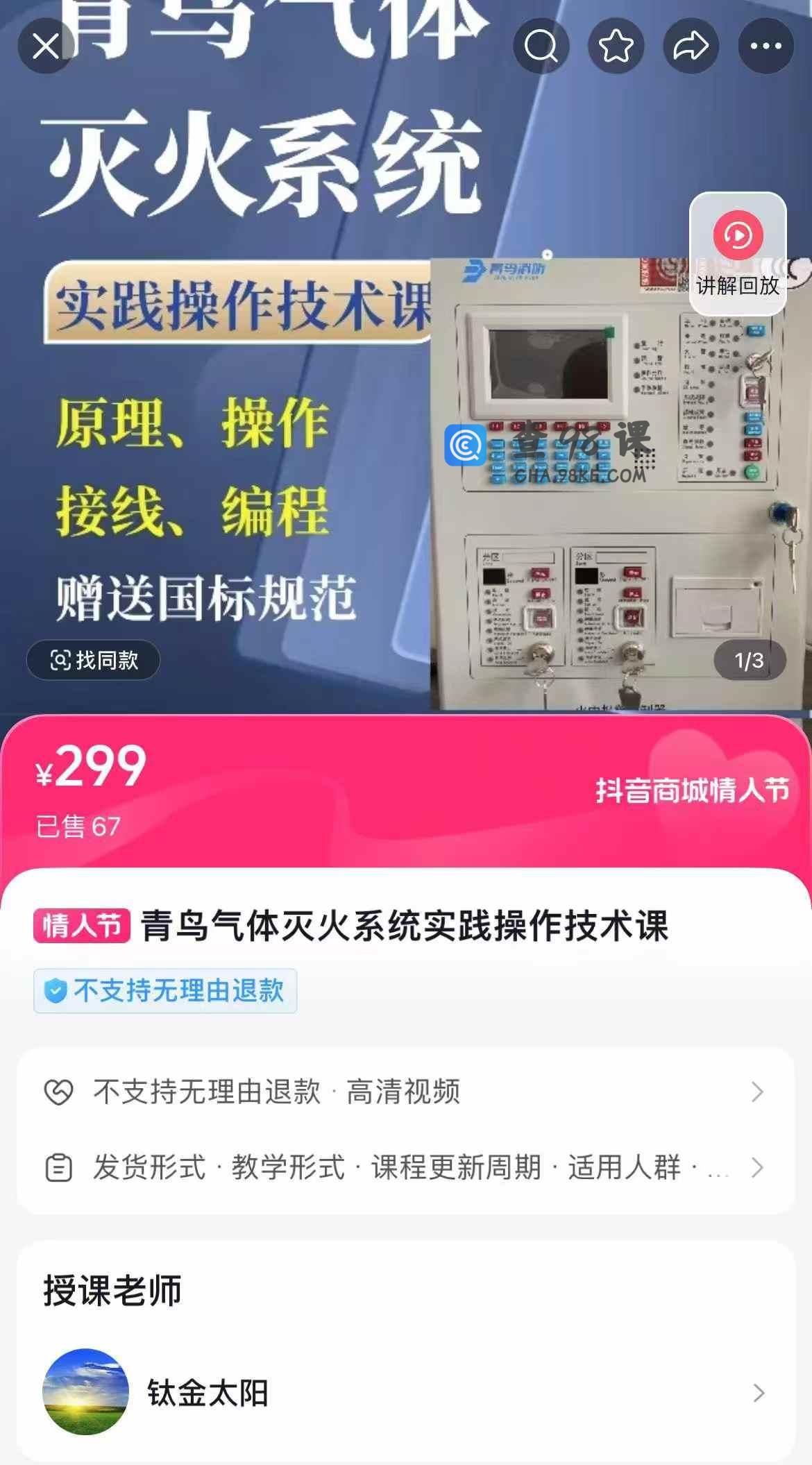Viewport: 812px width, 1465px height.
Task: Tap 找同款 to find similar items
Action: (94, 660)
